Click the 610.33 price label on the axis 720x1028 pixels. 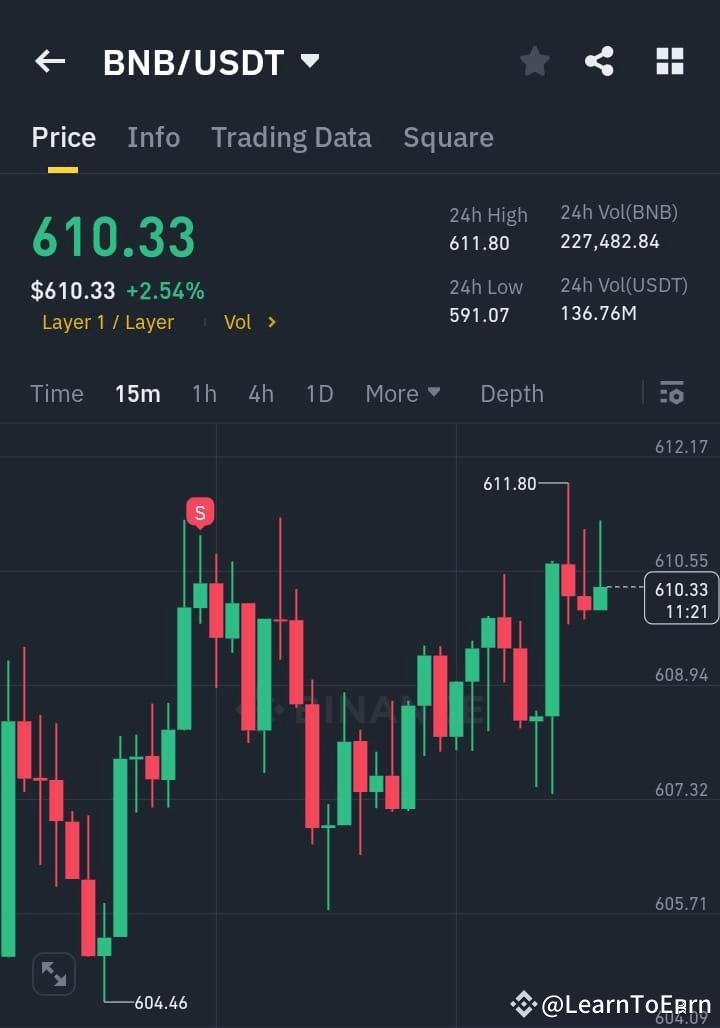(x=681, y=598)
